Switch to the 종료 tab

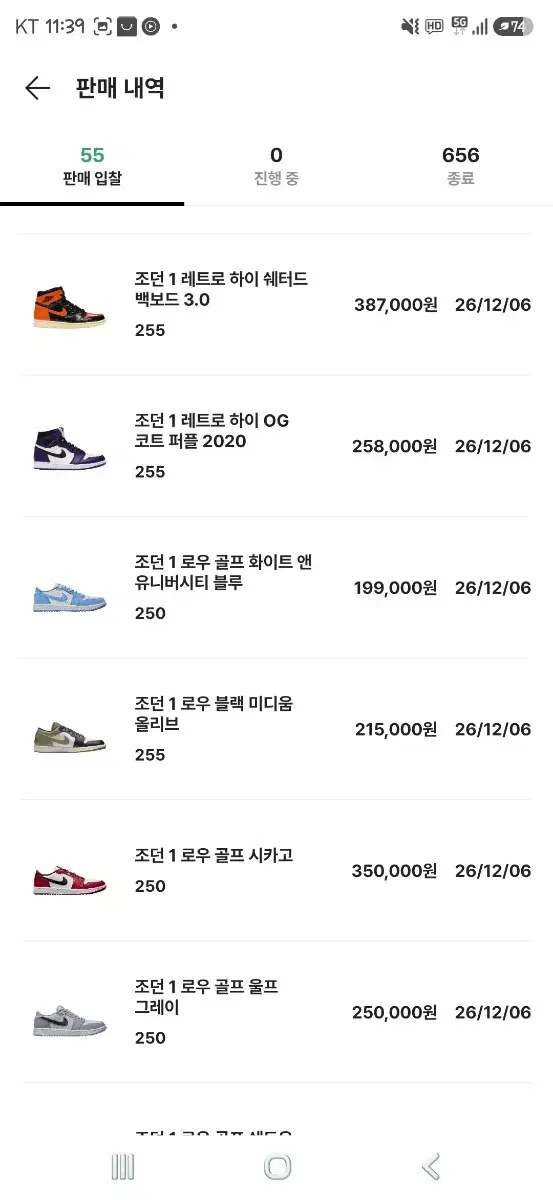[460, 167]
